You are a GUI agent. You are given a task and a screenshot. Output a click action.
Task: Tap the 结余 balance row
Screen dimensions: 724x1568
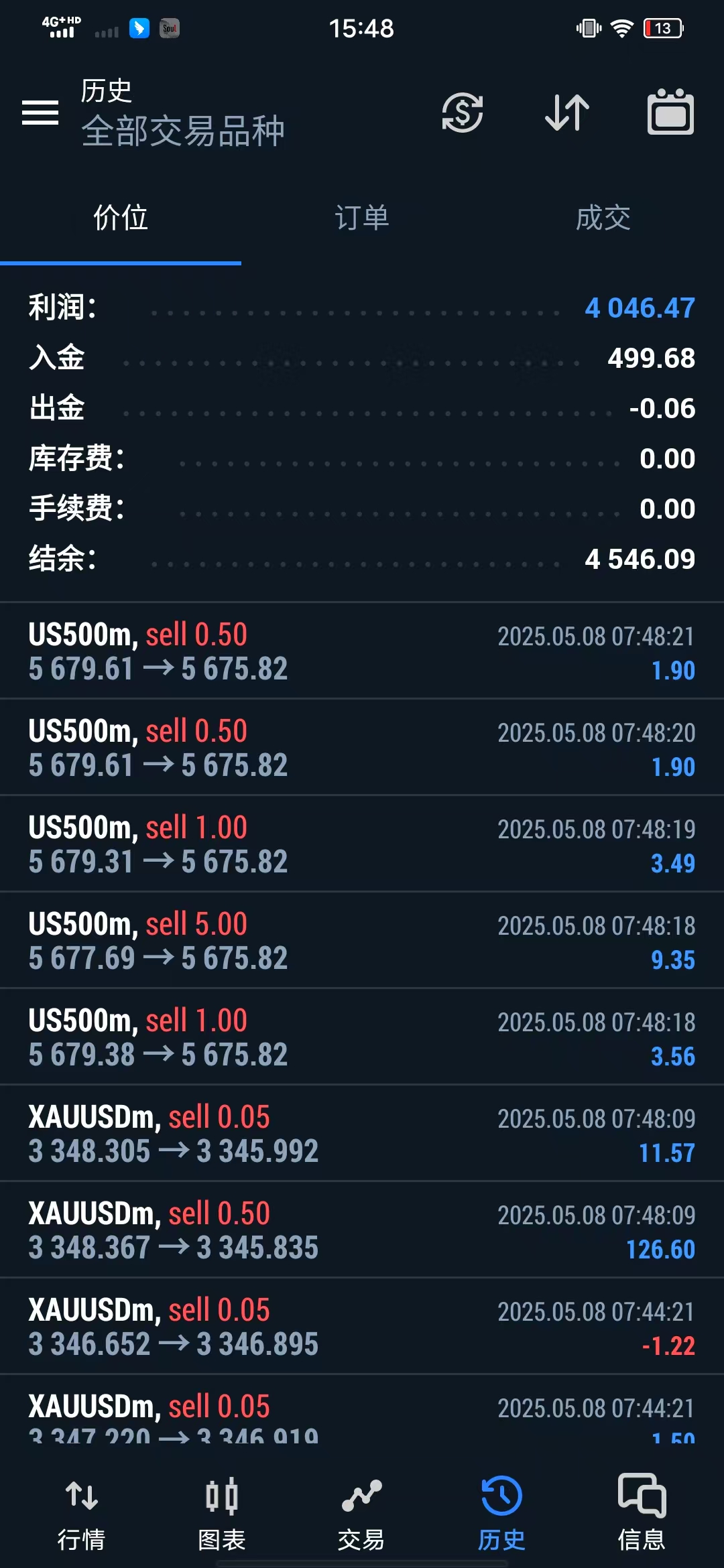pos(362,559)
